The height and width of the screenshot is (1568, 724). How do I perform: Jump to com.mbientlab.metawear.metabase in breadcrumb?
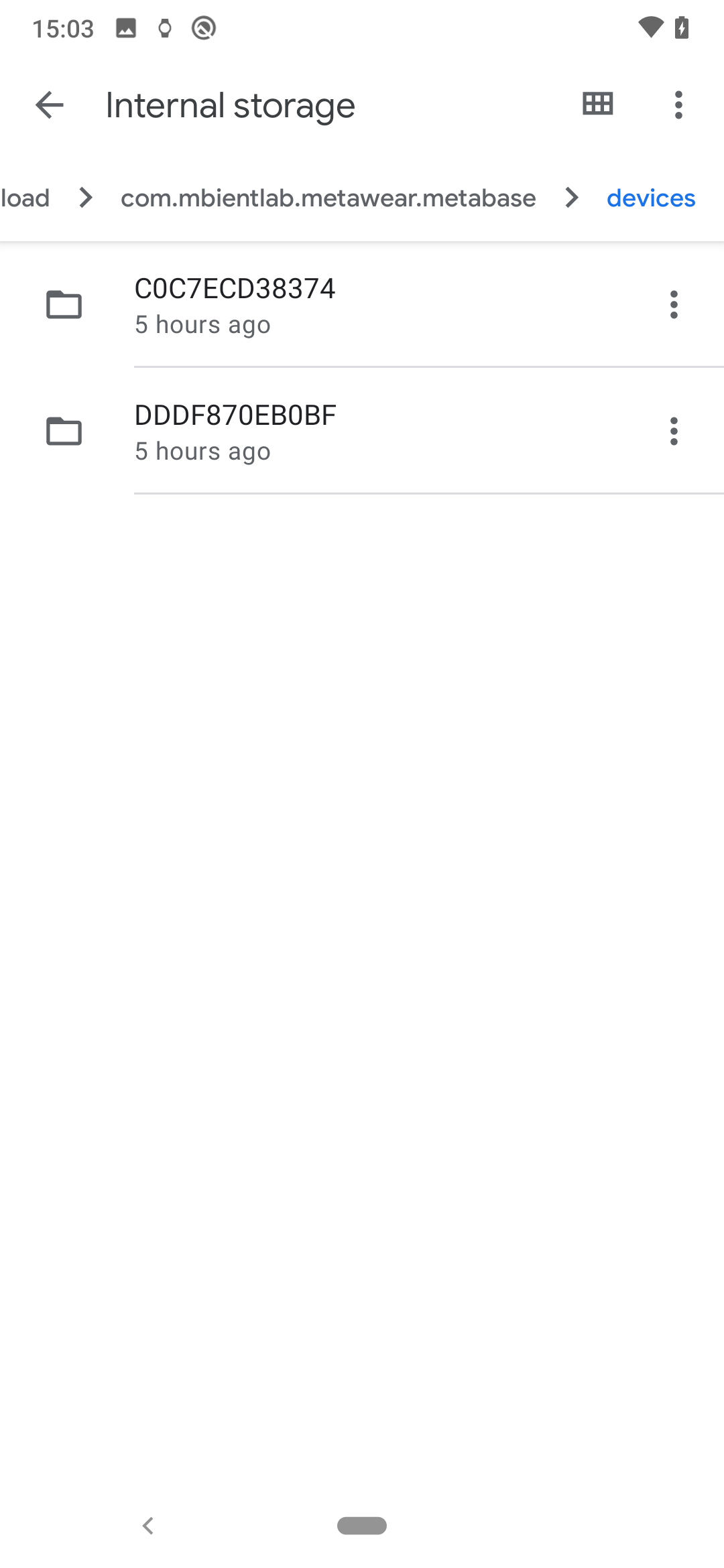[x=328, y=198]
